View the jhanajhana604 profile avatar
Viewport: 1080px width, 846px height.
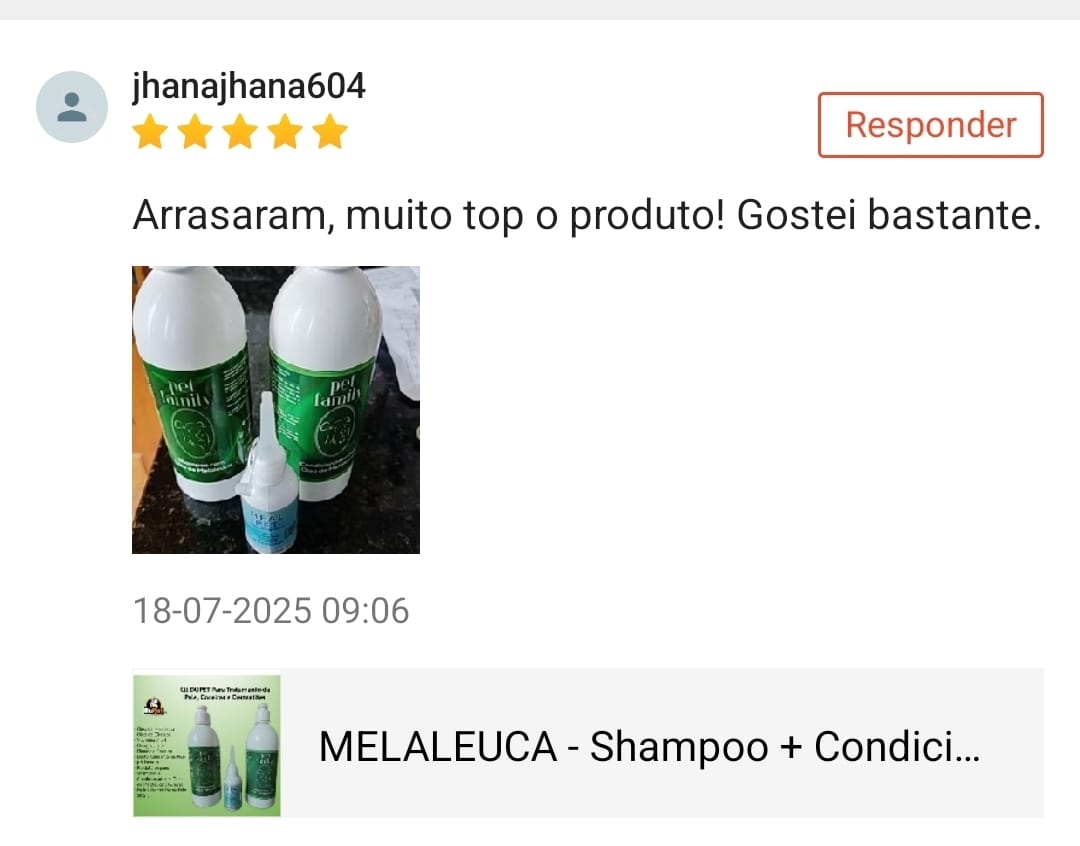coord(71,107)
